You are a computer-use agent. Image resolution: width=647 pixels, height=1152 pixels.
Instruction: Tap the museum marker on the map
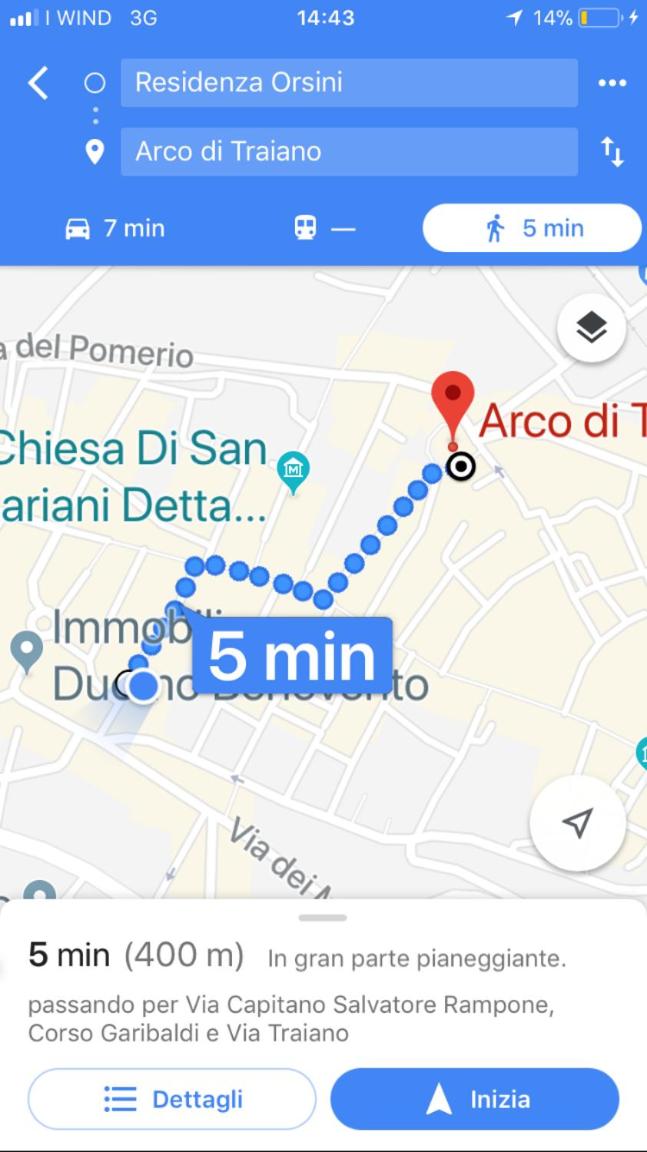(293, 472)
